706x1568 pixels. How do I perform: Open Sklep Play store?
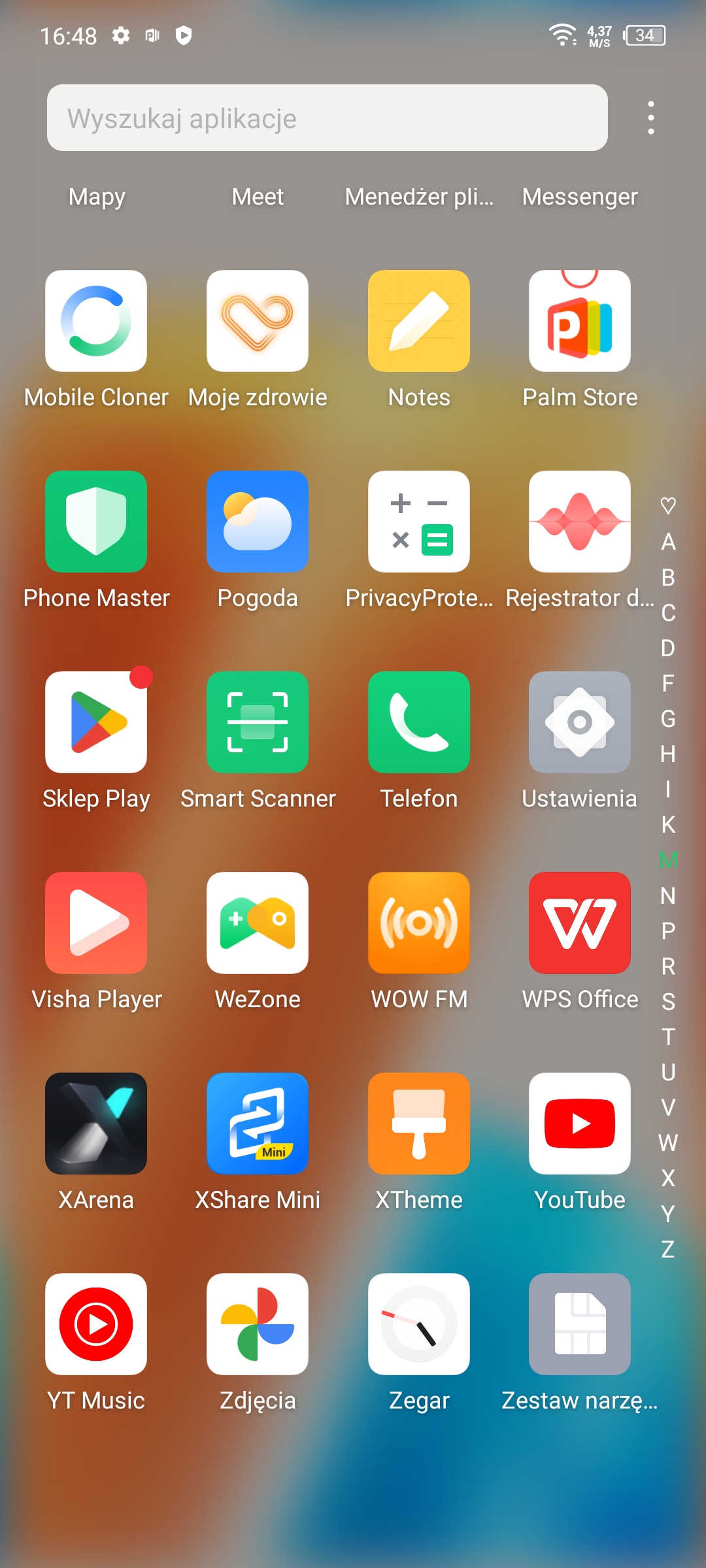96,722
